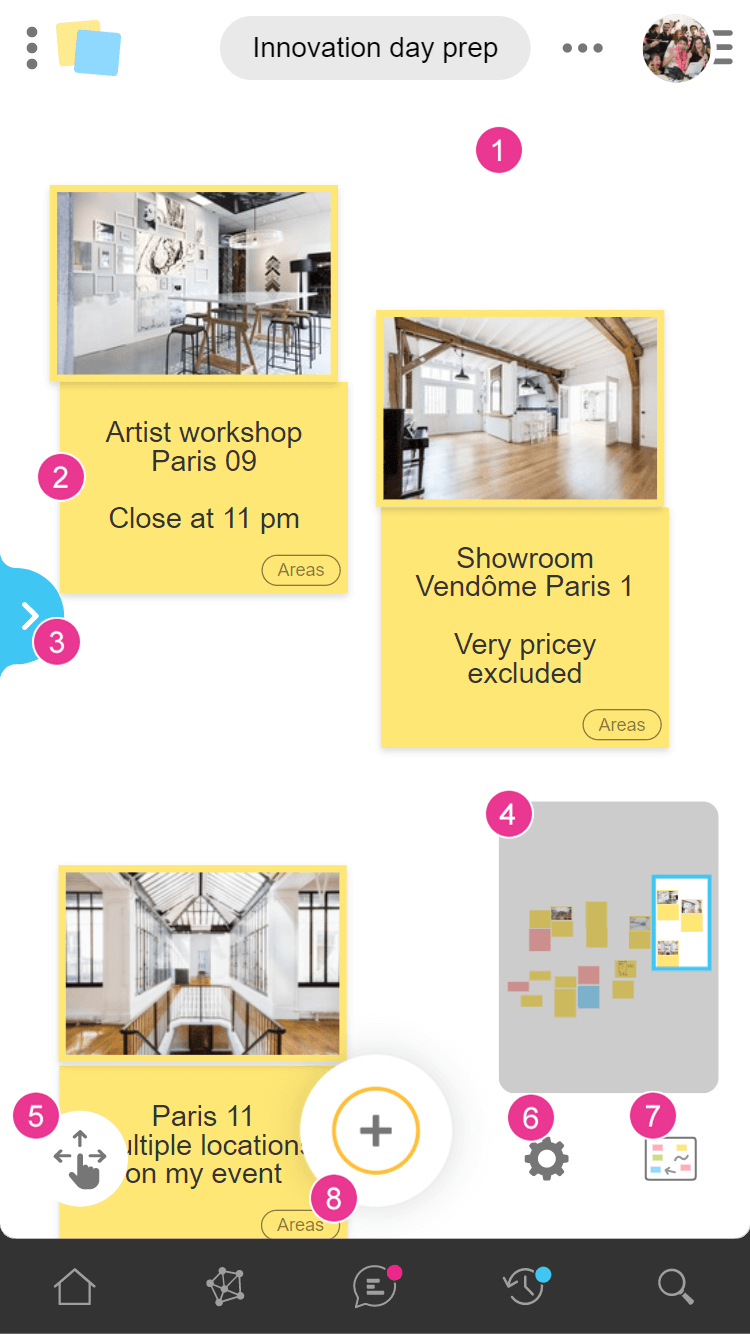Open the activity history tab
The image size is (750, 1334).
tap(525, 1287)
